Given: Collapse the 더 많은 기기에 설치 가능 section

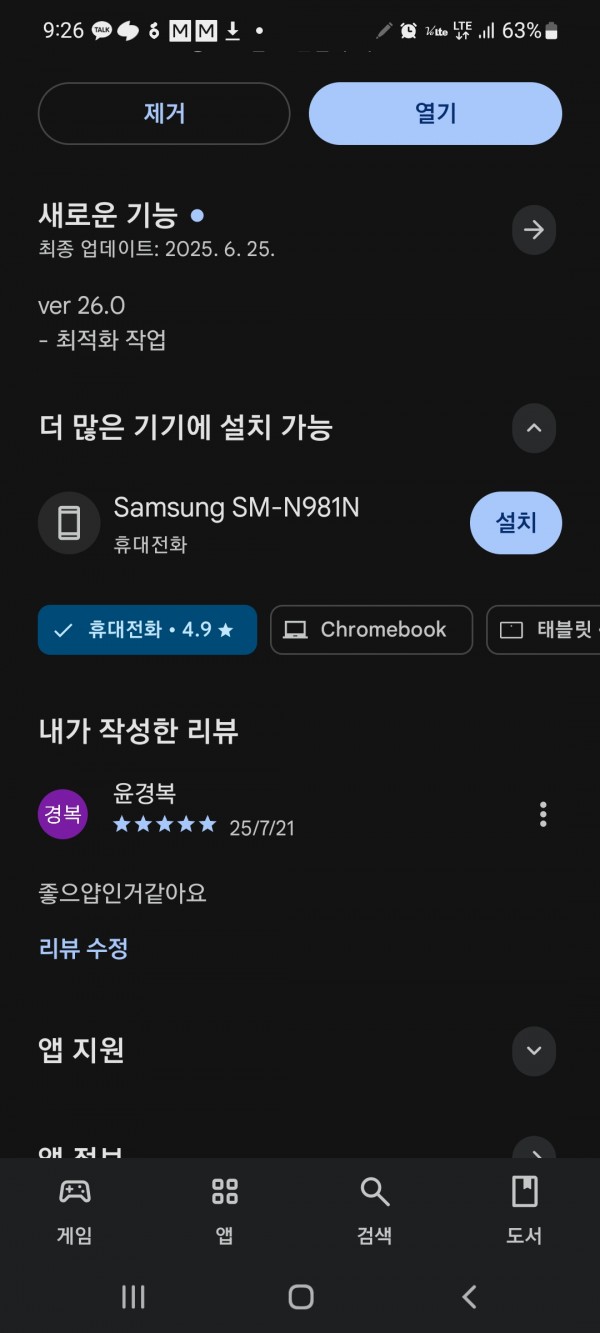Looking at the screenshot, I should [534, 428].
